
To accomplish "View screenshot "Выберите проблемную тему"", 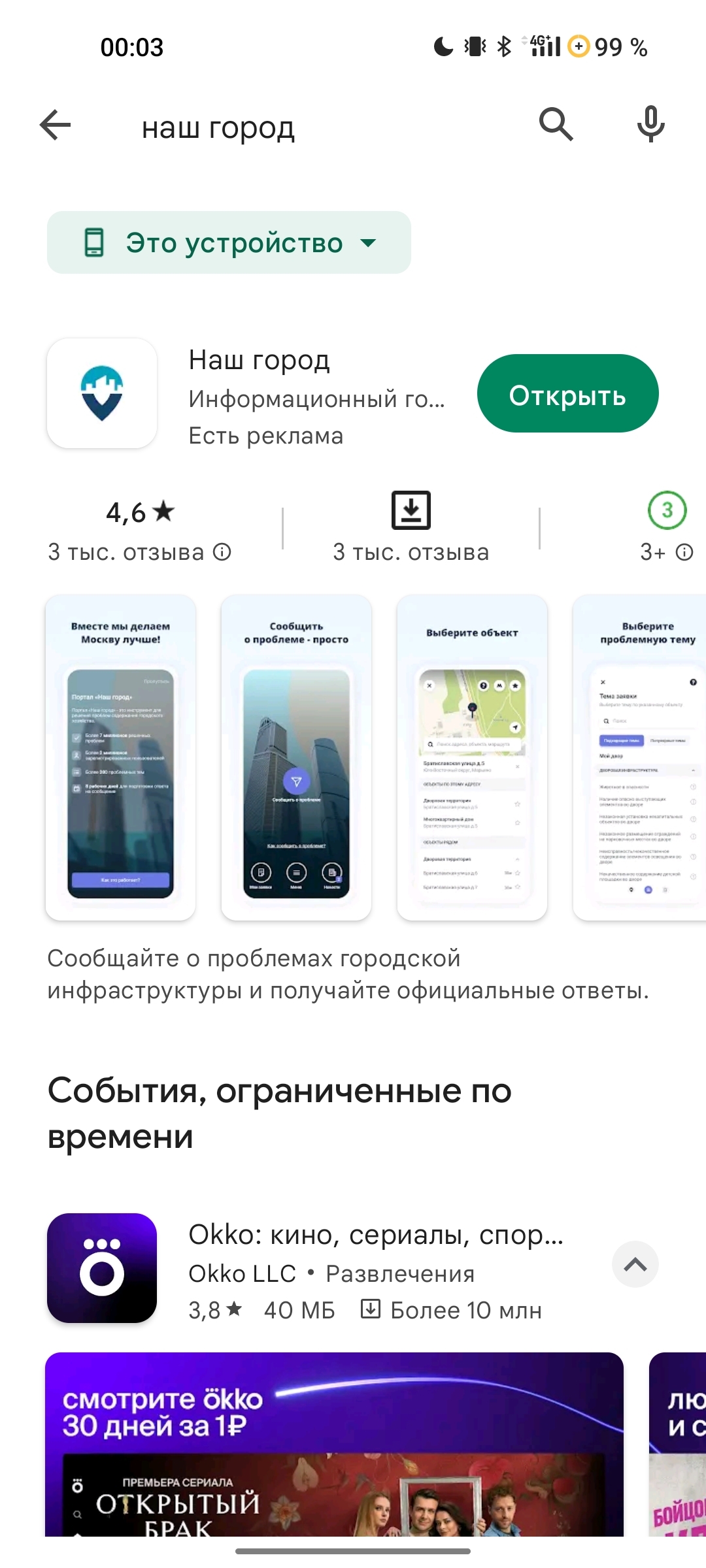I will [641, 758].
